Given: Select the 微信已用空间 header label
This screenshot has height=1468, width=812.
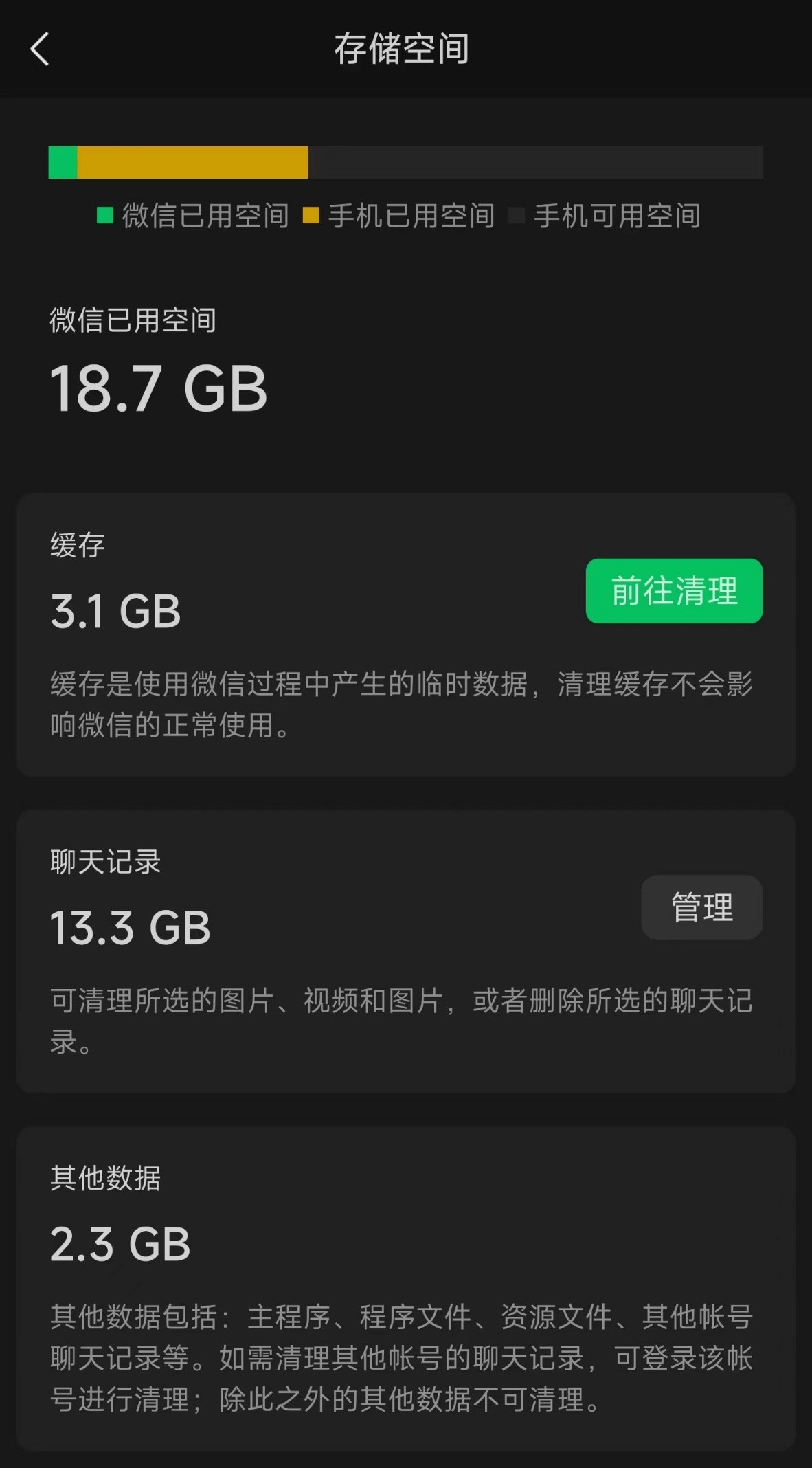Looking at the screenshot, I should tap(134, 318).
